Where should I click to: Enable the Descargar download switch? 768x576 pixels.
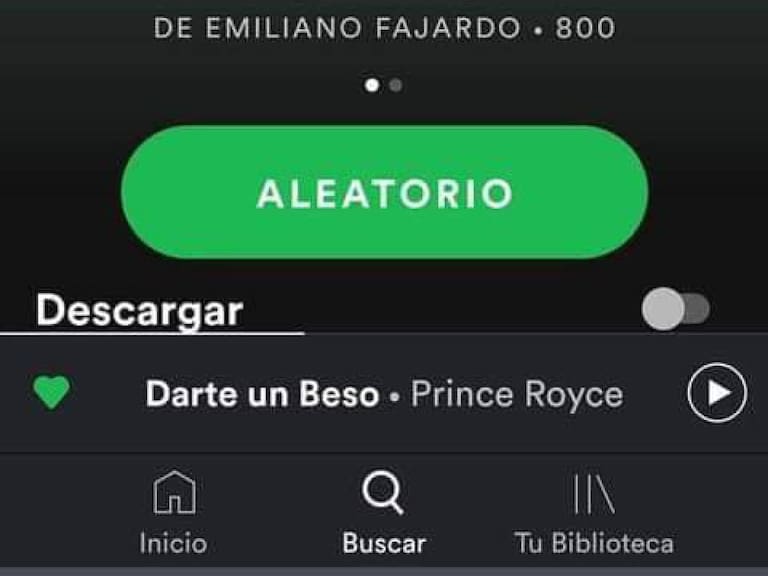tap(675, 309)
